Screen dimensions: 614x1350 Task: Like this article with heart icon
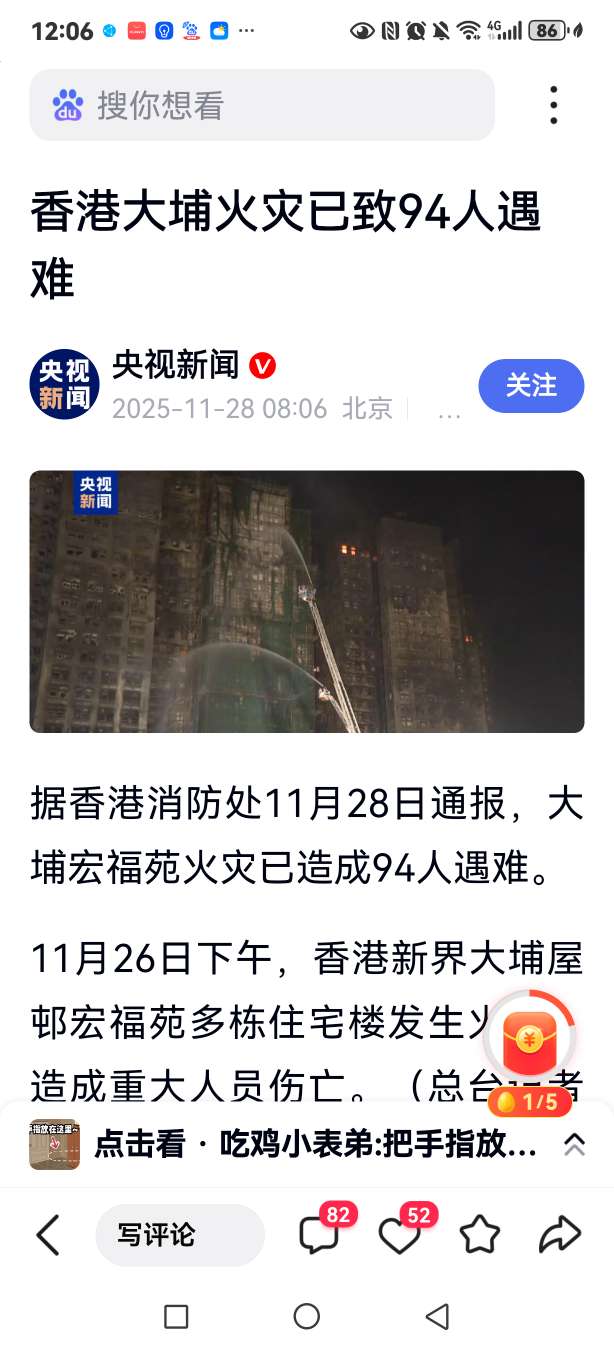(x=399, y=1236)
